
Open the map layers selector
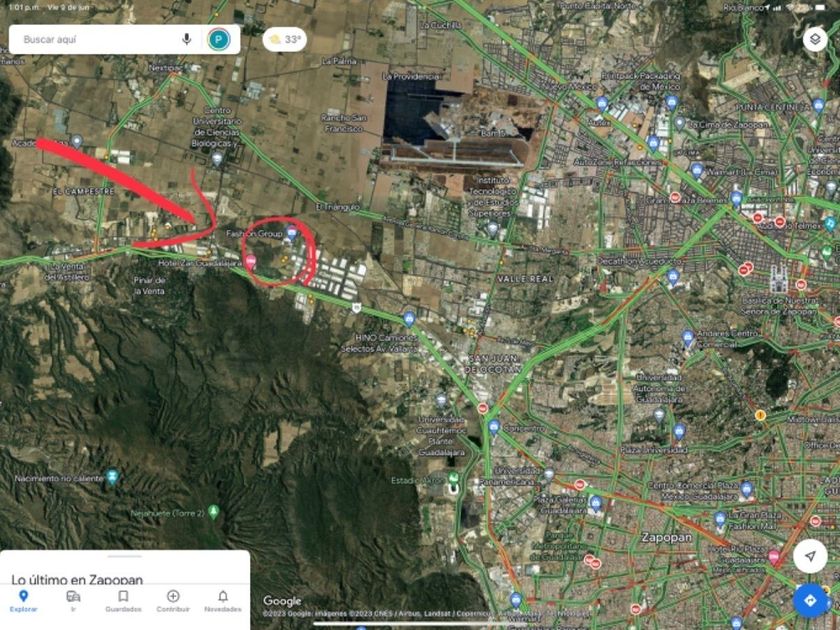tap(815, 39)
